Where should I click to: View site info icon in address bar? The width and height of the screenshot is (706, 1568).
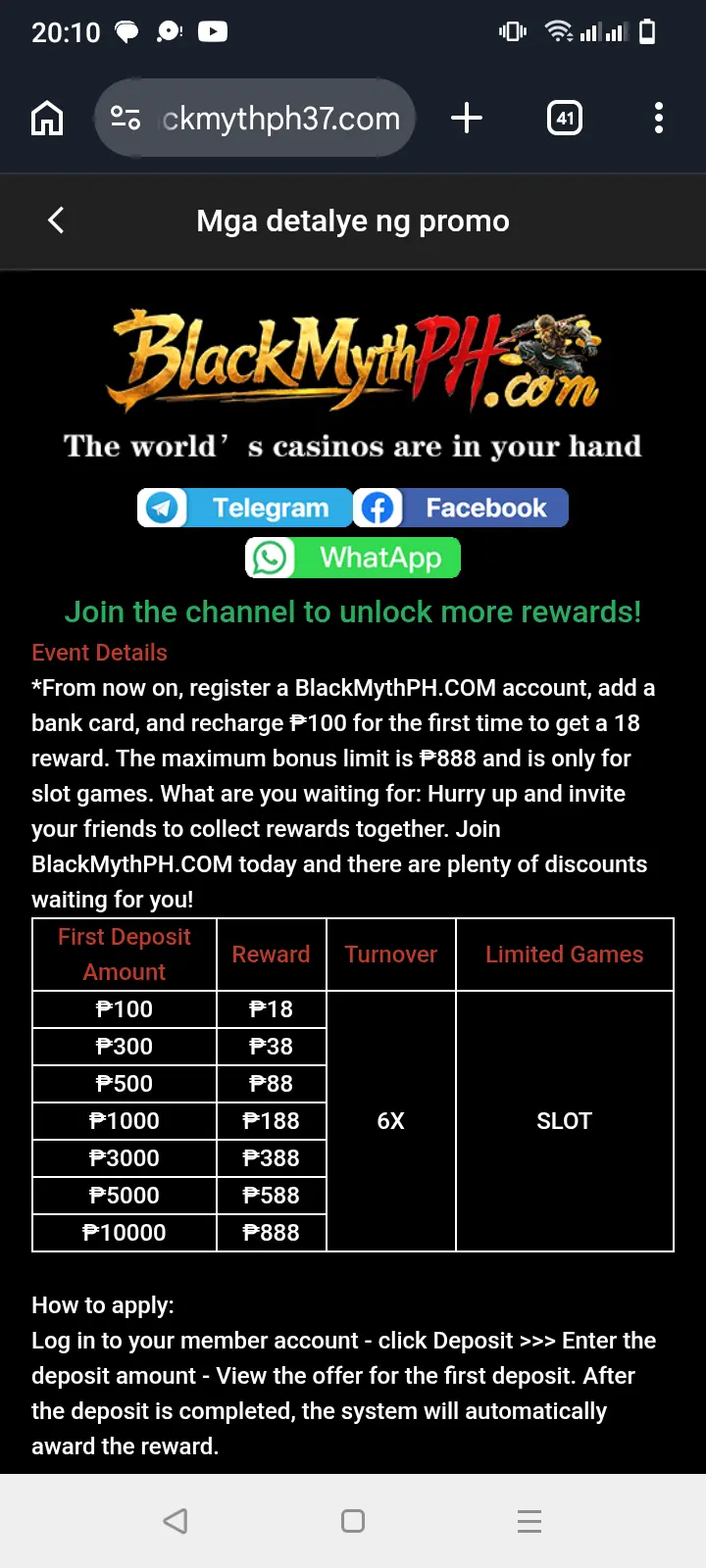126,119
